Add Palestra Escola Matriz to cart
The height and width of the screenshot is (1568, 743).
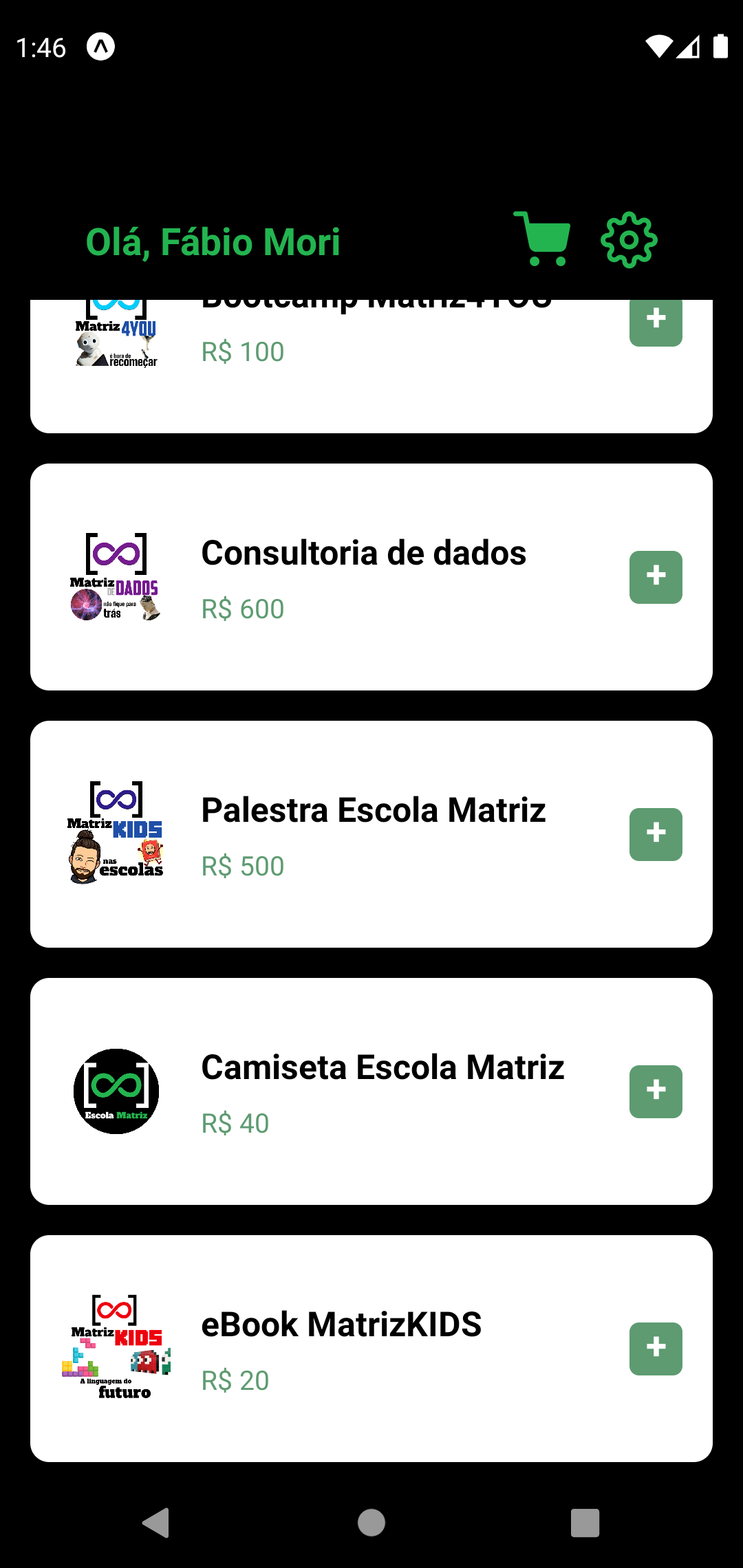tap(655, 834)
